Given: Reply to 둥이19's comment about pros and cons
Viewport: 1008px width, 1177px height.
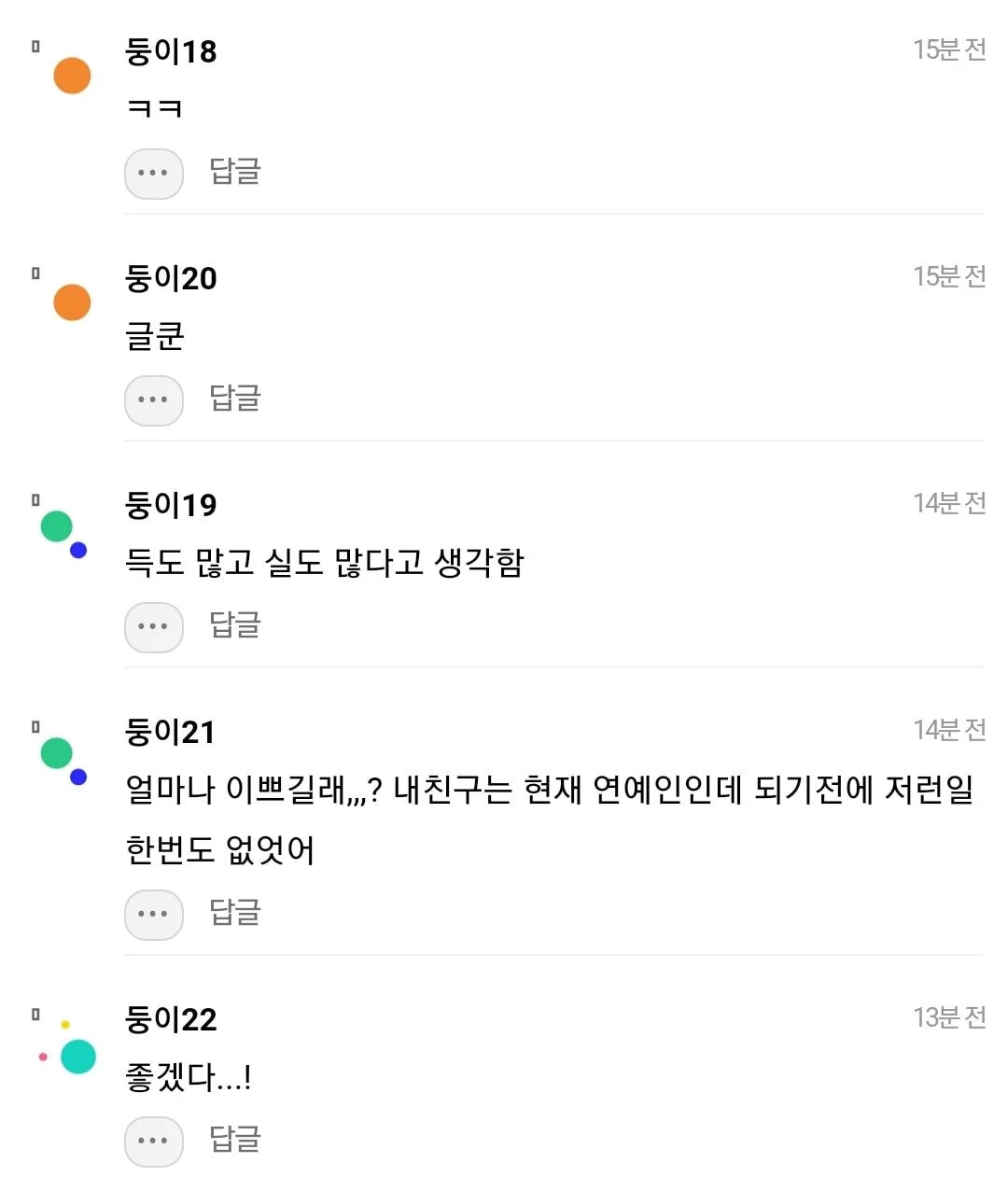Looking at the screenshot, I should point(233,626).
